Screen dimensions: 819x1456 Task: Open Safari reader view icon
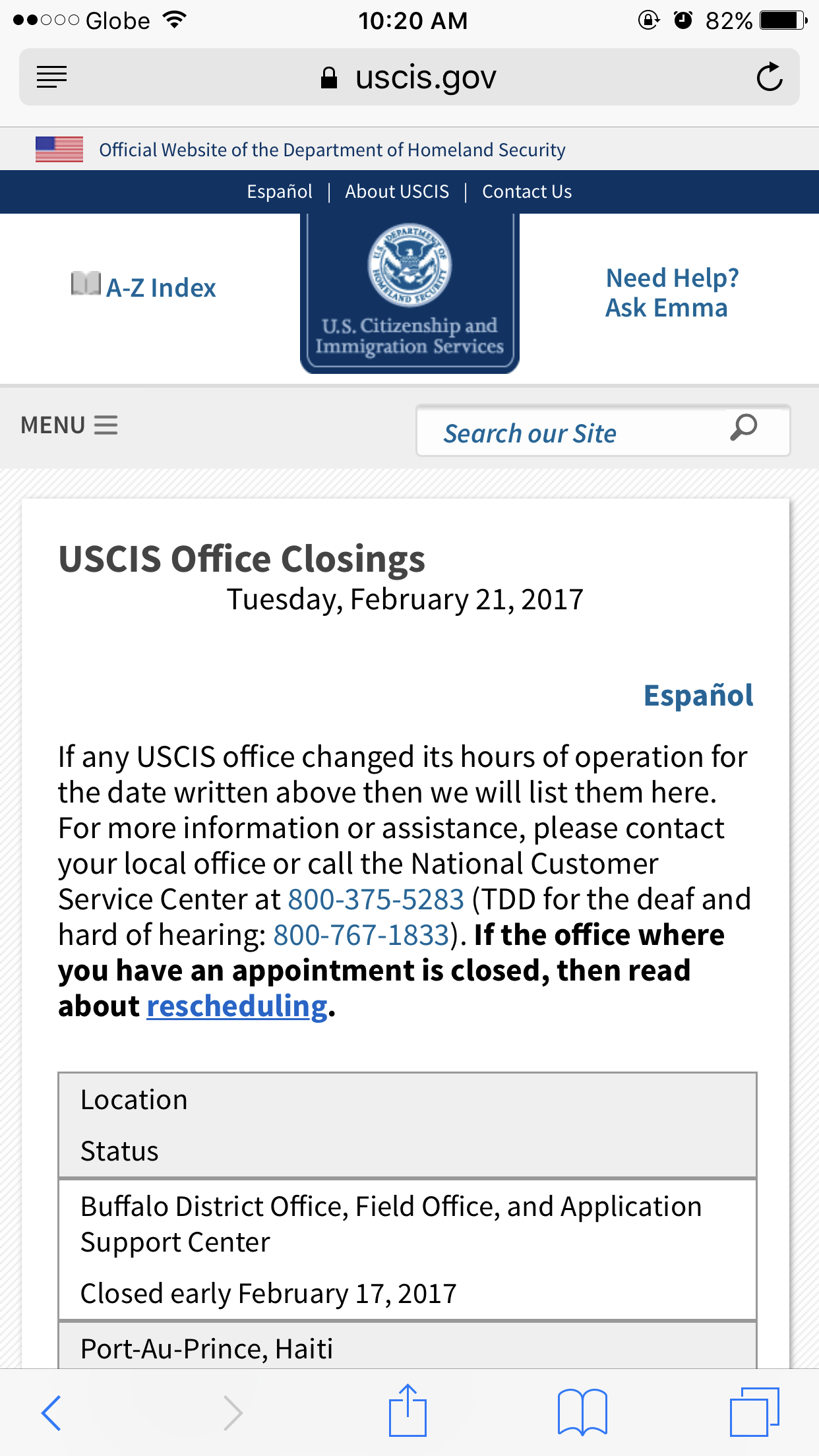tap(51, 77)
